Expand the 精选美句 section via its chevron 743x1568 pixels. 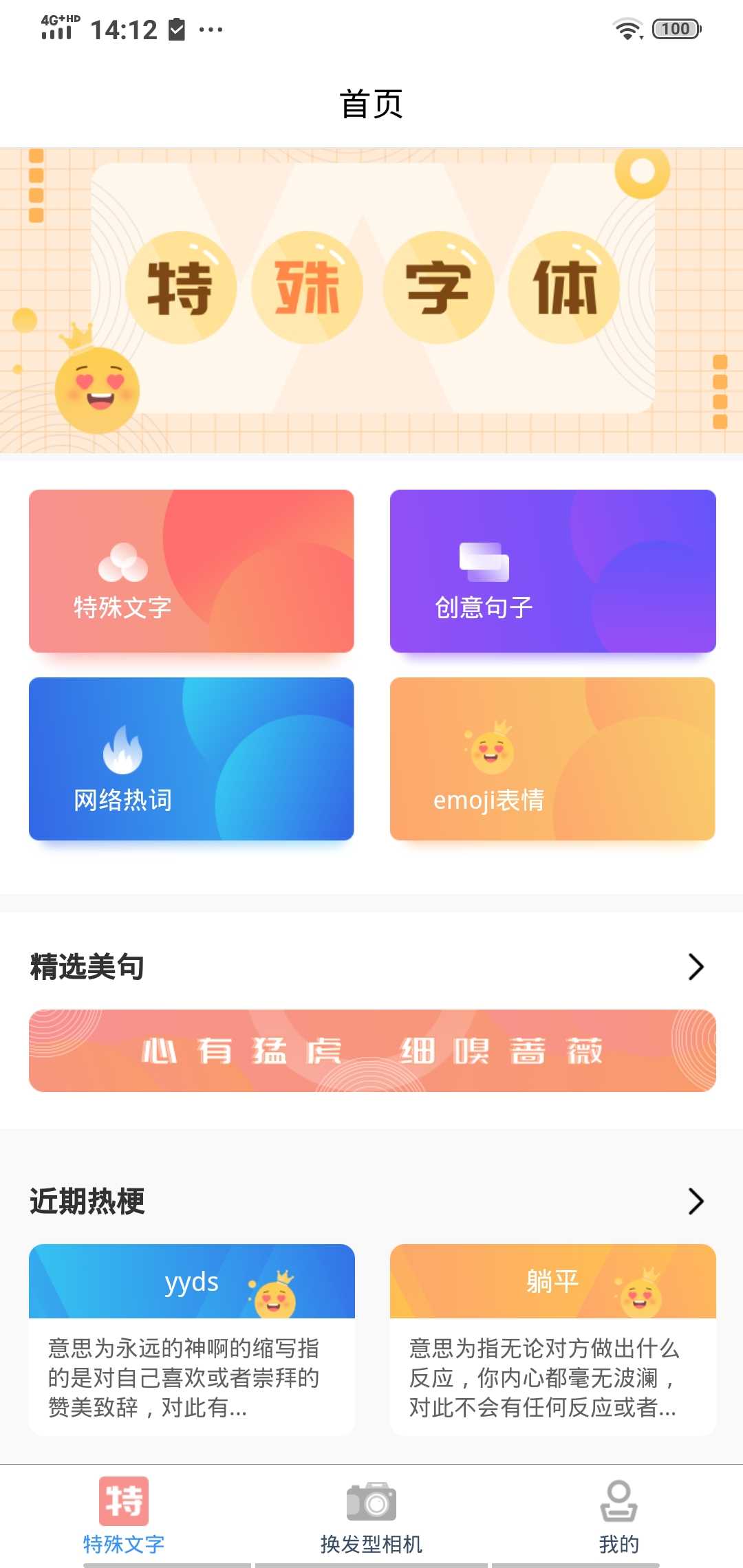[697, 968]
